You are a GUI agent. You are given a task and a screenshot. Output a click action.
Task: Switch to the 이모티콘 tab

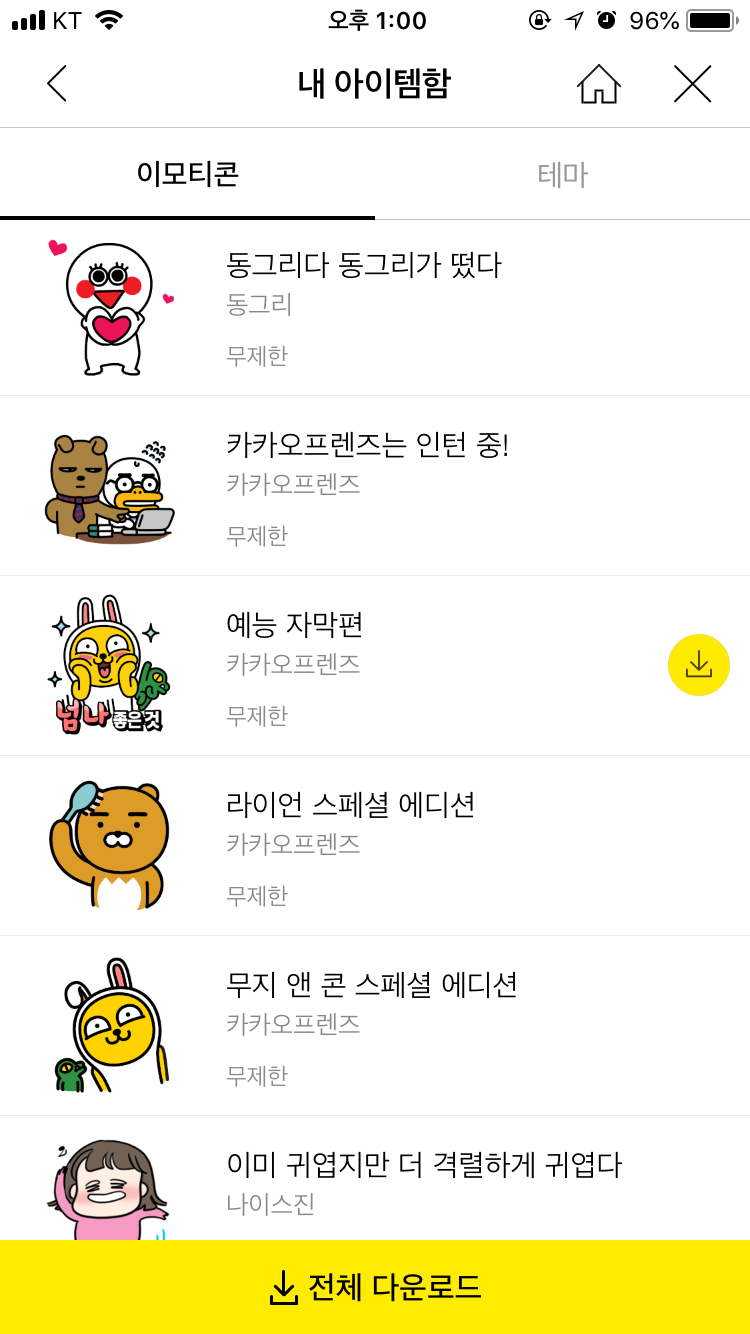188,175
